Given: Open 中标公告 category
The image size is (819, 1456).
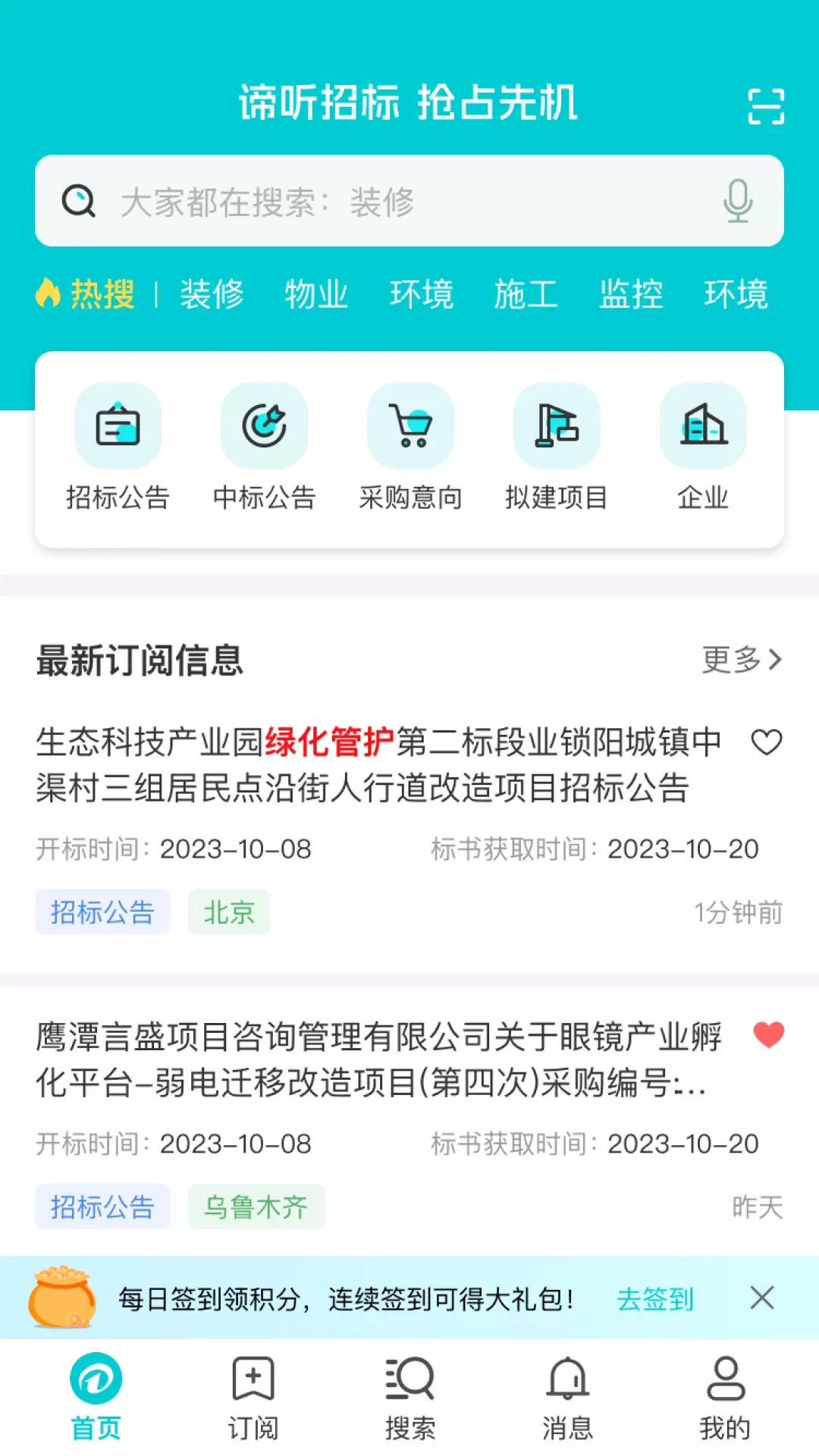Looking at the screenshot, I should pyautogui.click(x=264, y=447).
